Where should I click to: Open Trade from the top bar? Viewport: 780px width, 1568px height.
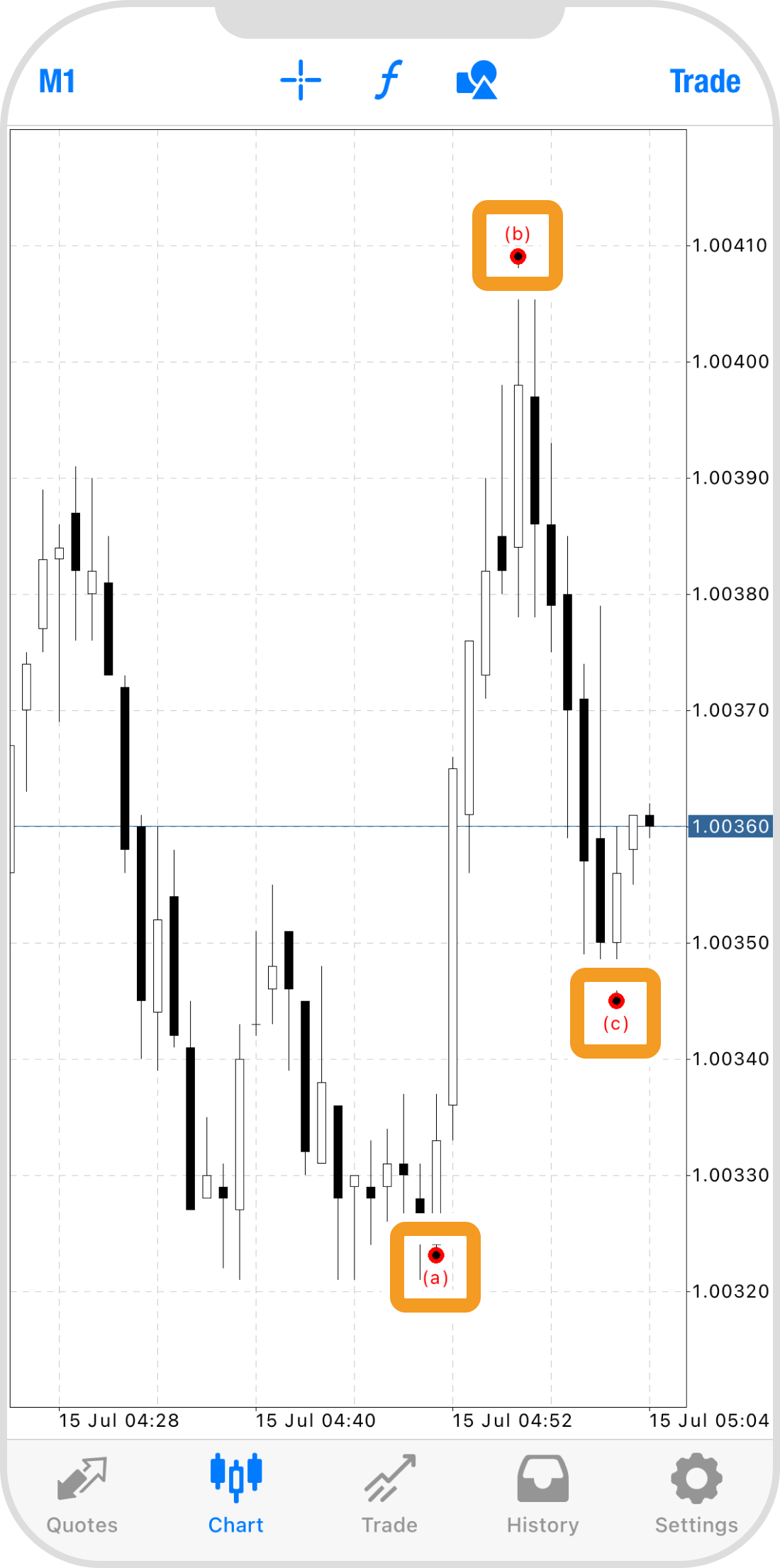tap(705, 82)
